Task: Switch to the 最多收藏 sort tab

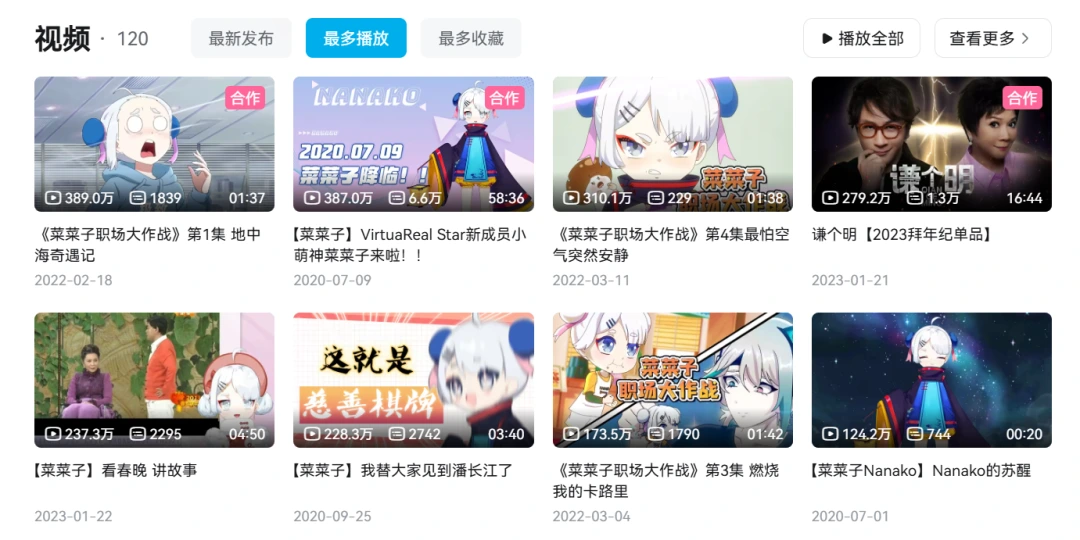Action: [471, 39]
